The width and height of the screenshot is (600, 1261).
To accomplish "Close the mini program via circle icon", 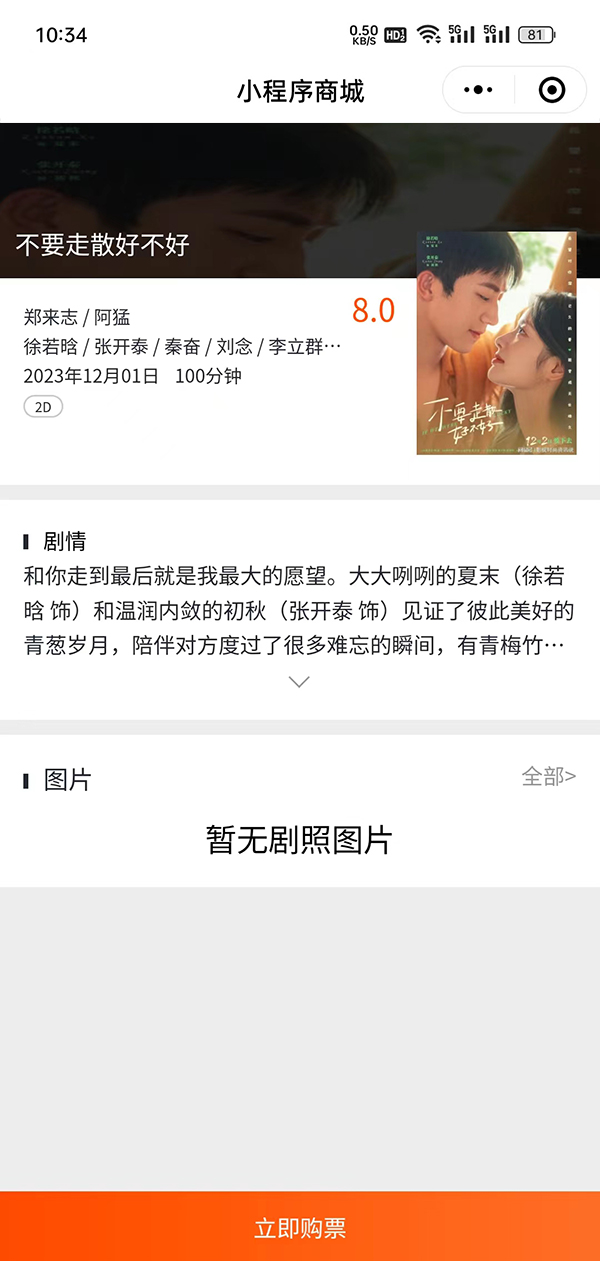I will (551, 91).
